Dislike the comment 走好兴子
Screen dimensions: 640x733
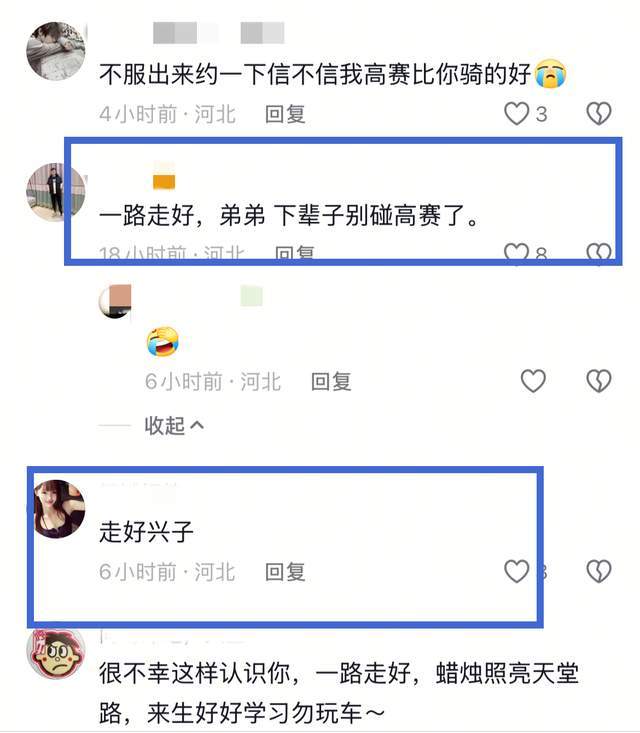pos(598,572)
